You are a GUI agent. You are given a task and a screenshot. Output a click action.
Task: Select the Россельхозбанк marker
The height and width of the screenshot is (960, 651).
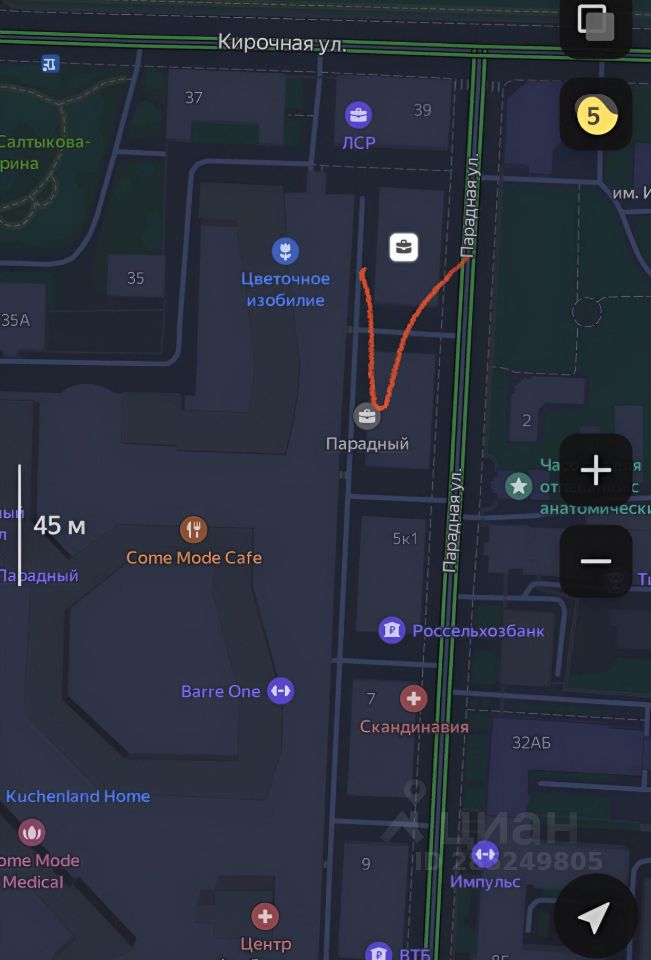[x=392, y=630]
